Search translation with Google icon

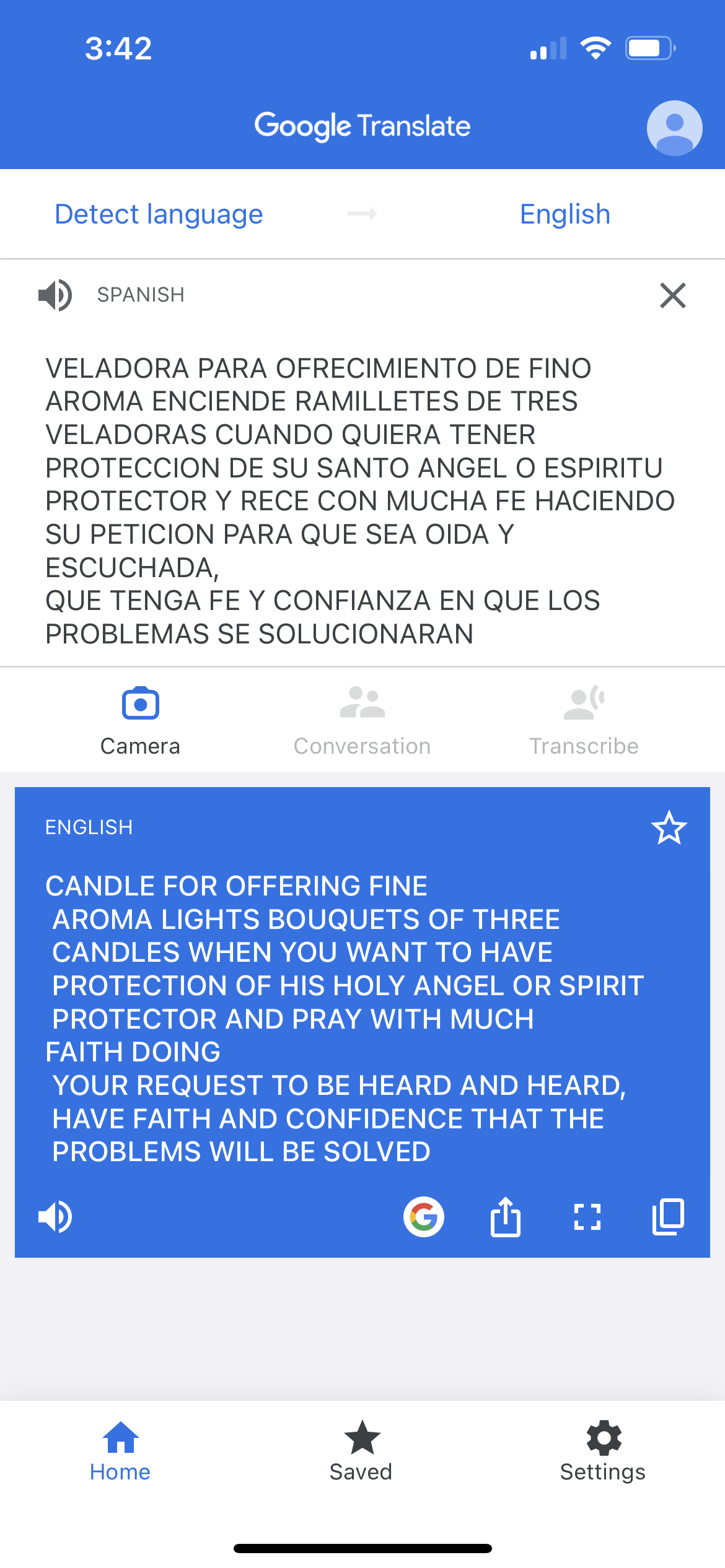pos(424,1217)
